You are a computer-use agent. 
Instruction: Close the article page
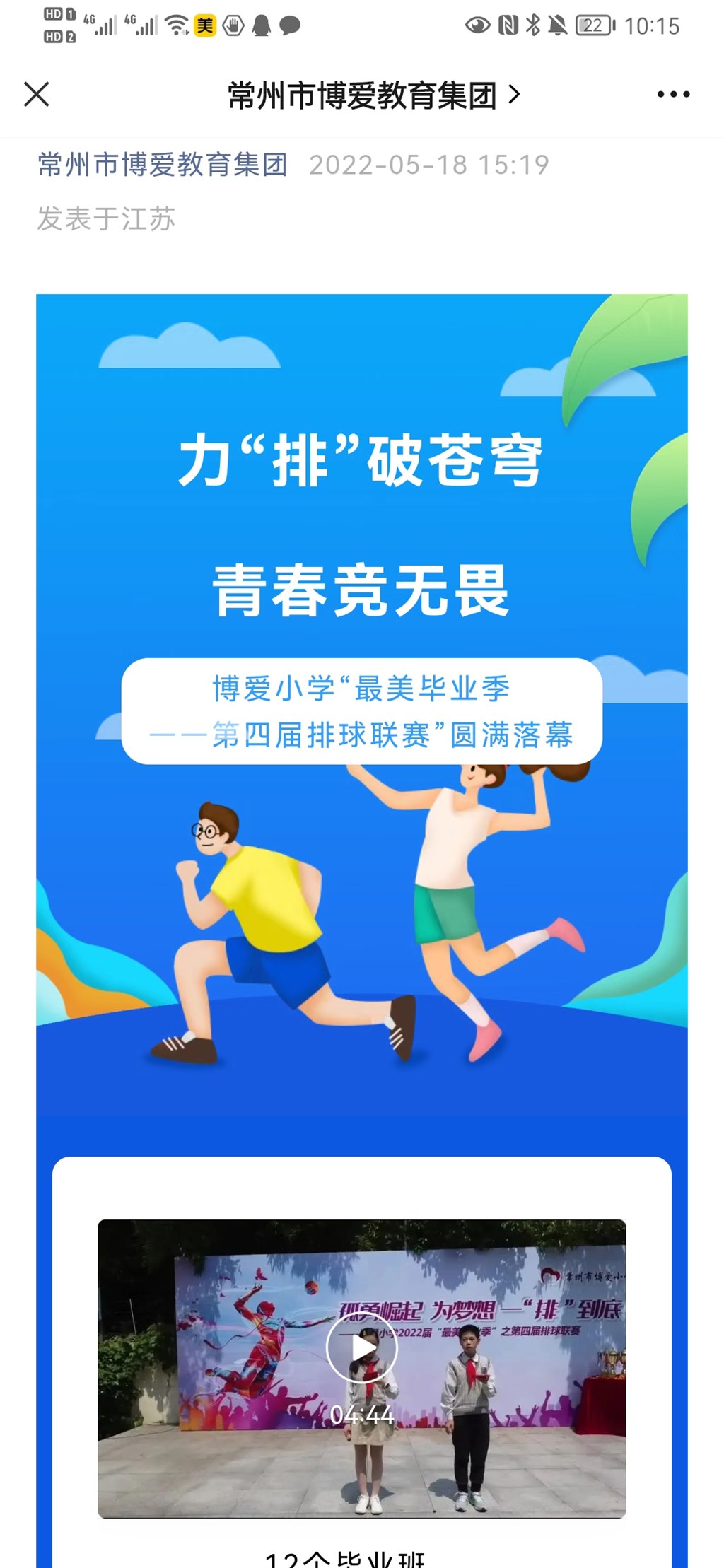point(37,94)
